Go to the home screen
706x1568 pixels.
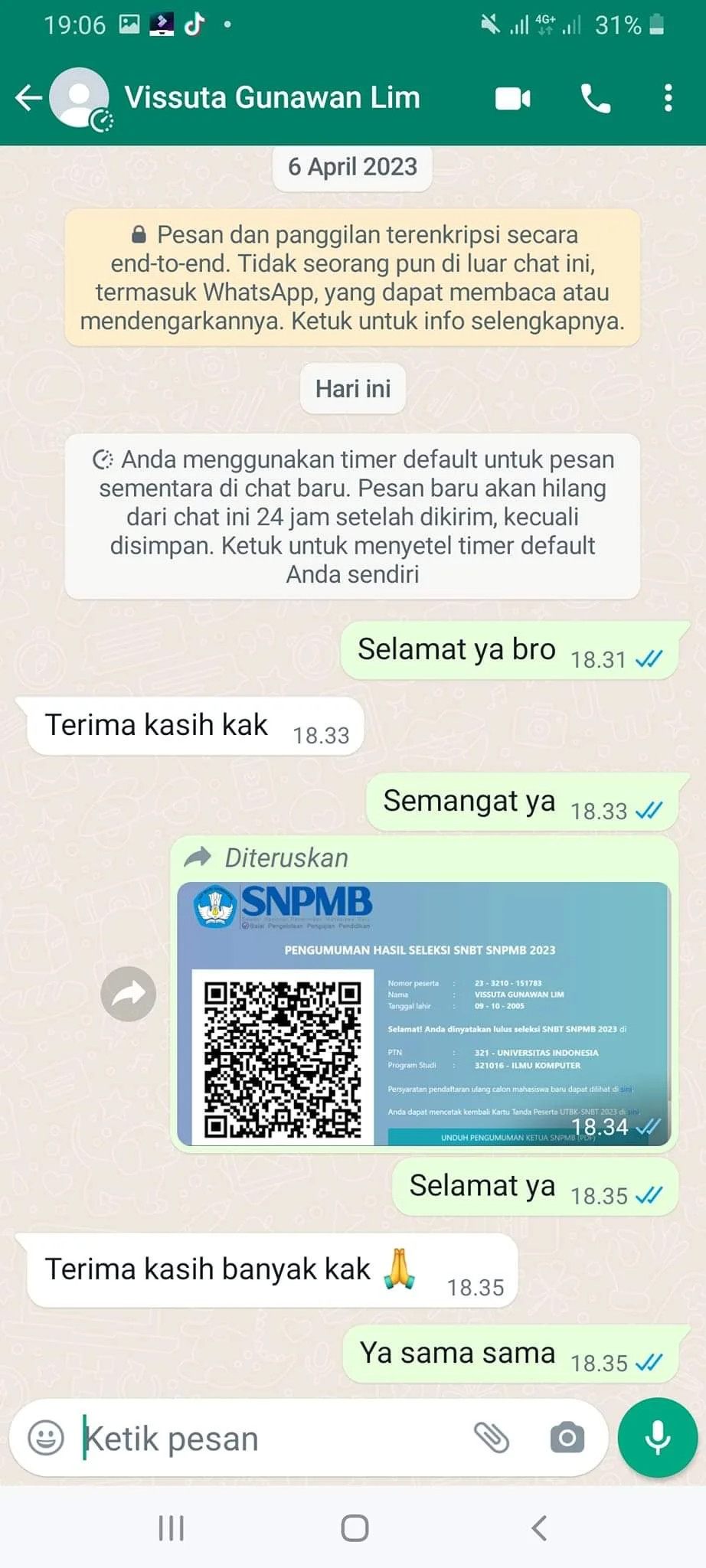click(355, 1528)
